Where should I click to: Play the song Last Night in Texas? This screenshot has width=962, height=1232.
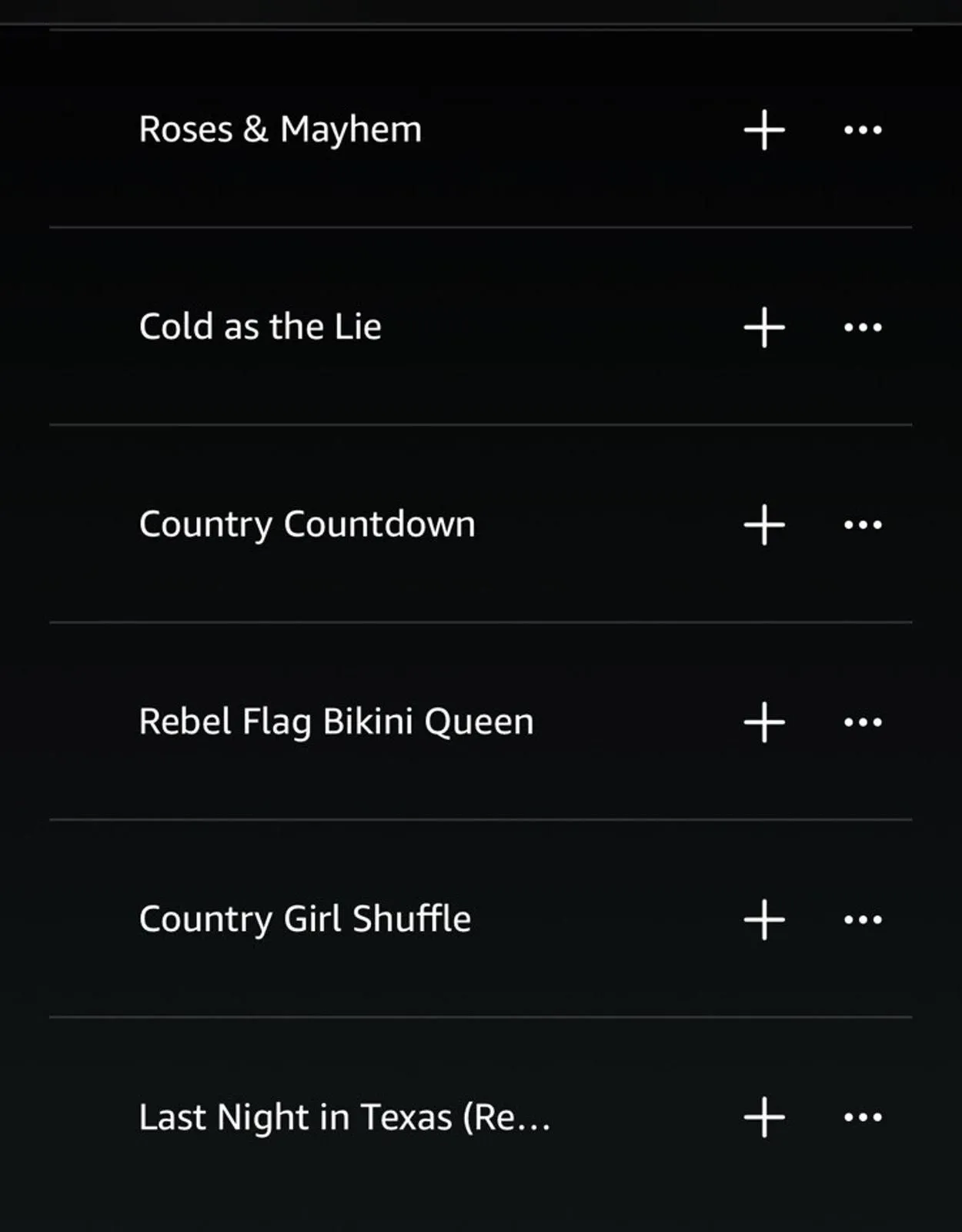pos(345,1117)
